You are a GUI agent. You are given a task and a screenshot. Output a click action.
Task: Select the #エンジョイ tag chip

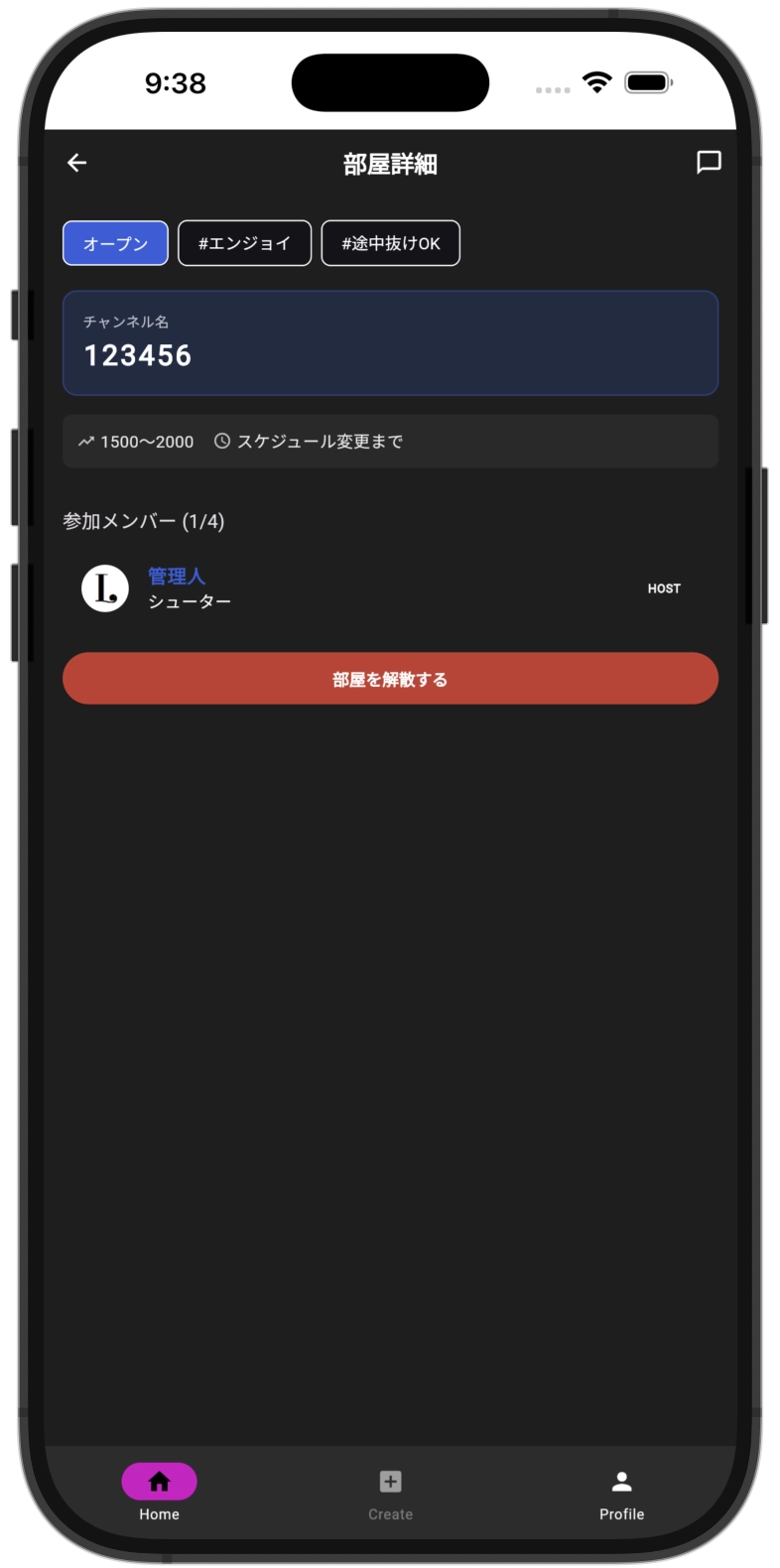(x=244, y=243)
